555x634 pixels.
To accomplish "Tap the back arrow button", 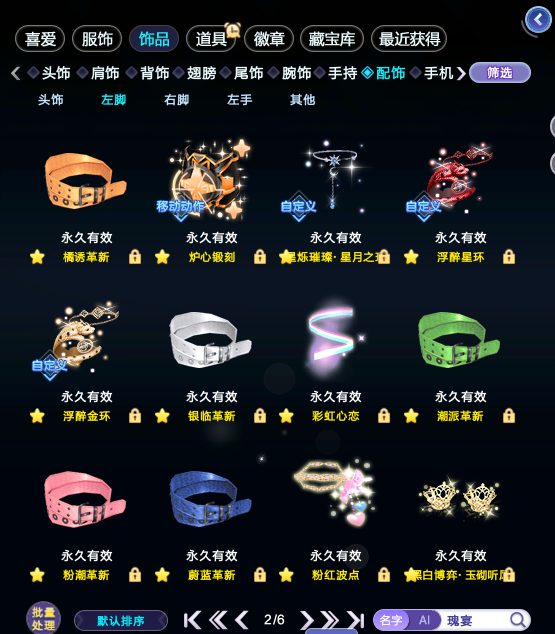I will point(538,20).
